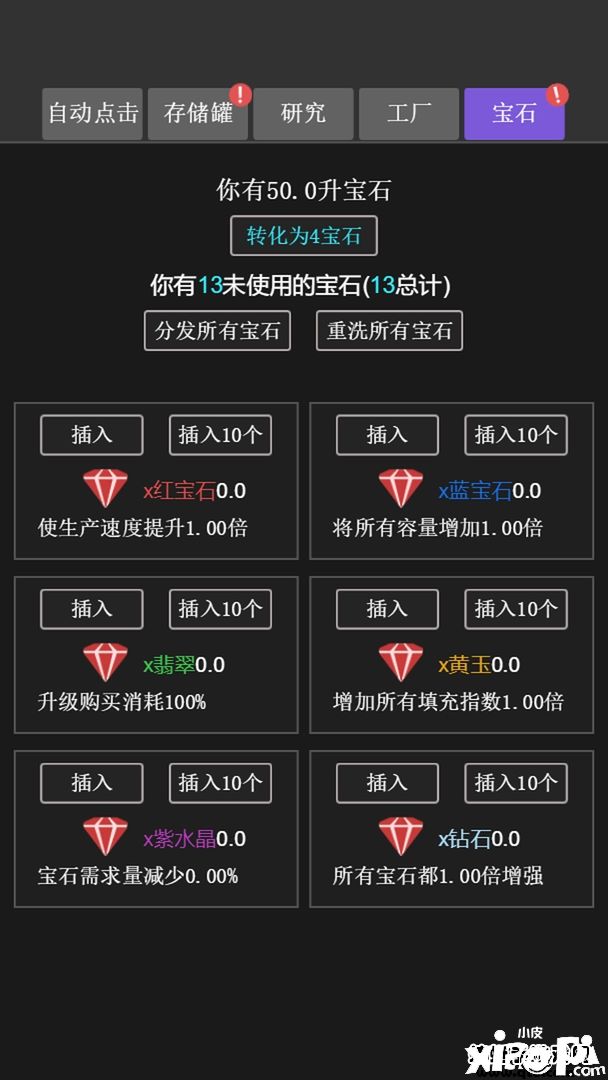Insert 10 gems into 钻石
Image resolution: width=608 pixels, height=1080 pixels.
tap(516, 783)
